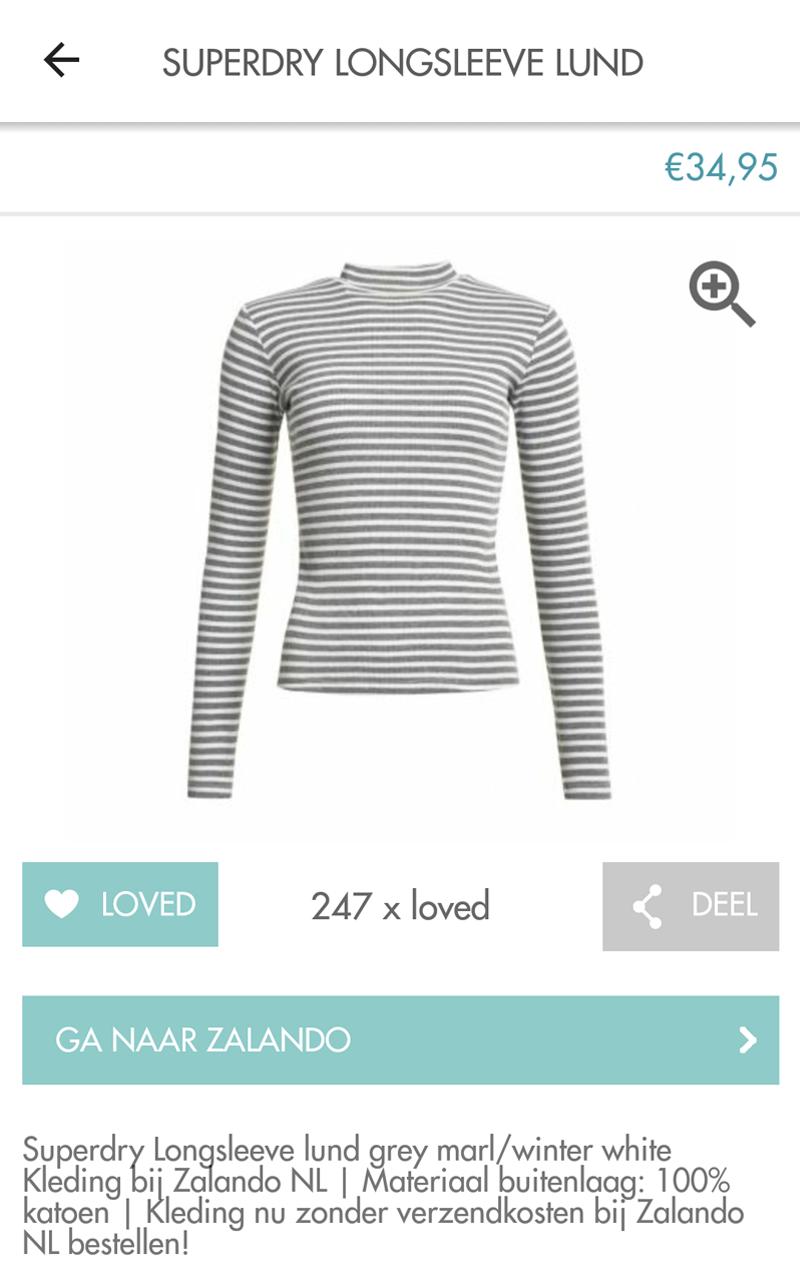The width and height of the screenshot is (800, 1280).
Task: Open Ga naar Zalando link
Action: (x=400, y=1040)
